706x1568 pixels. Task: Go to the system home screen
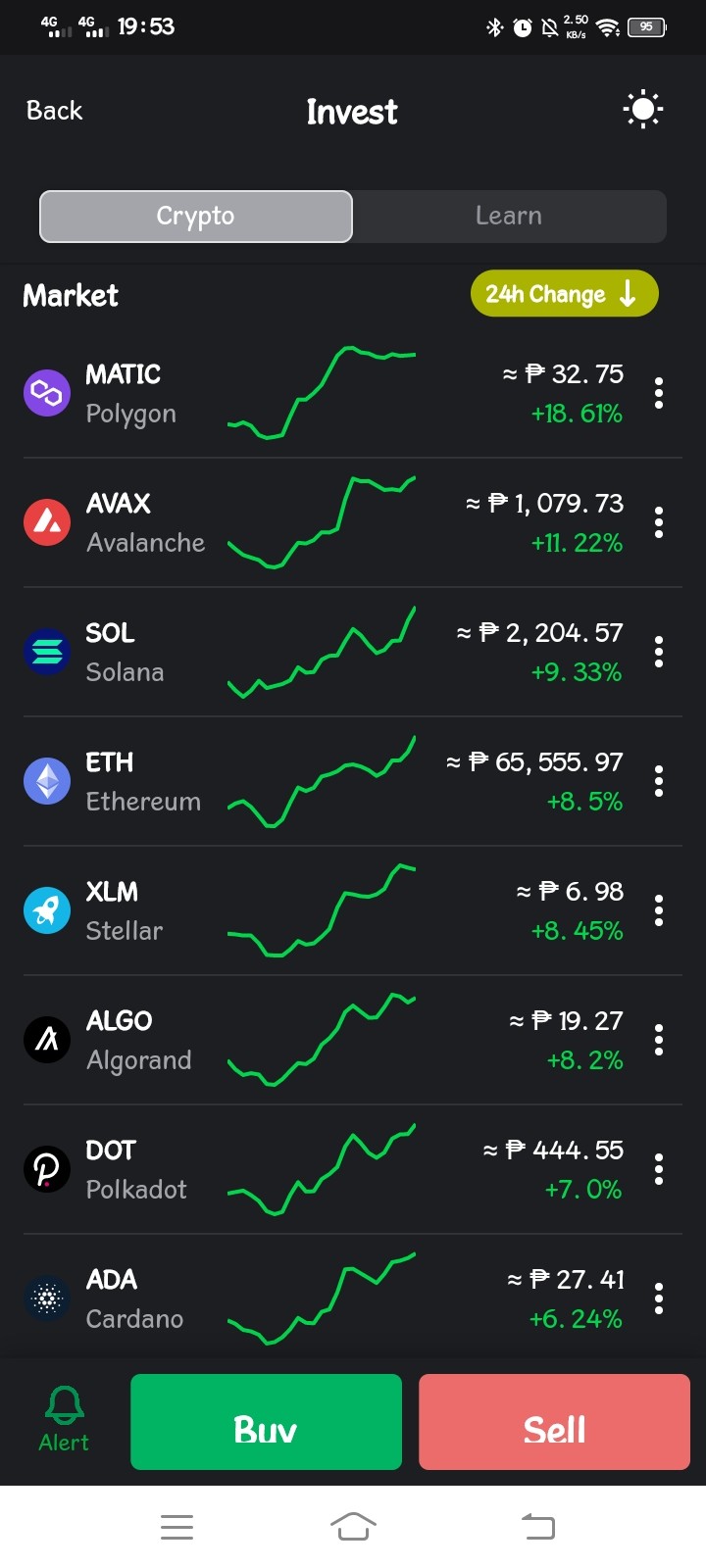click(x=353, y=1526)
